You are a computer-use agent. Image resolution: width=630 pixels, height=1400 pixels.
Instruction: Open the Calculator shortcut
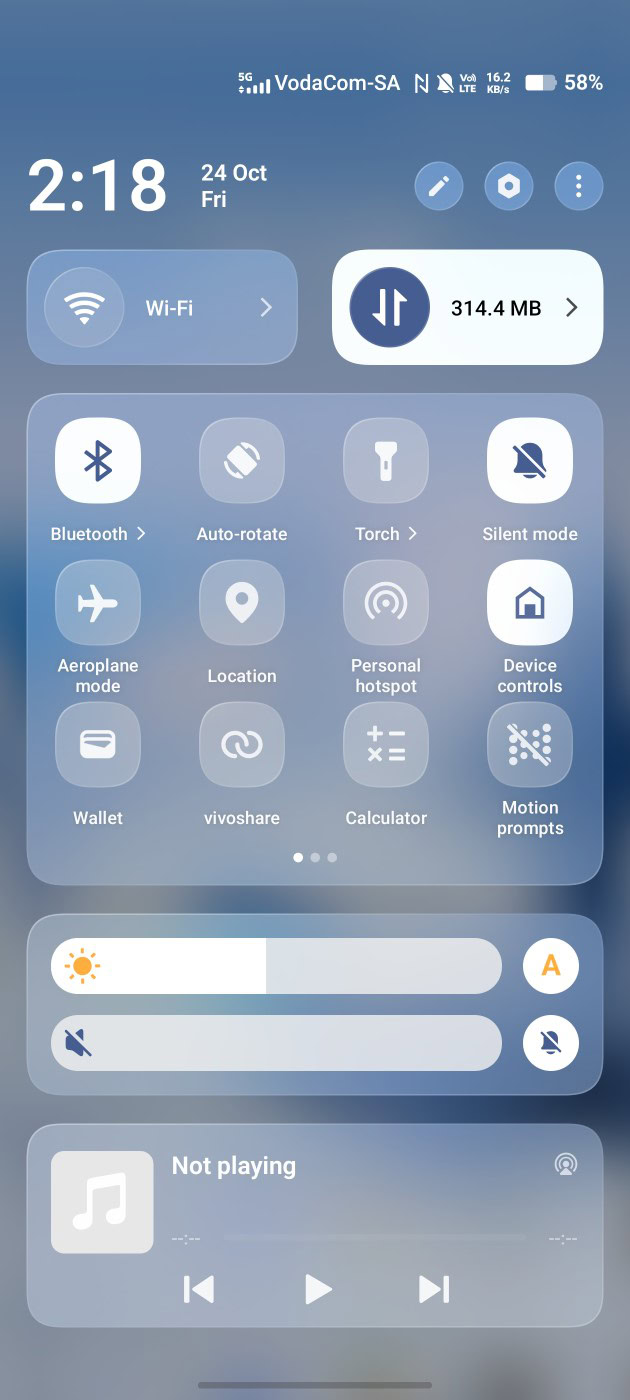pos(386,745)
